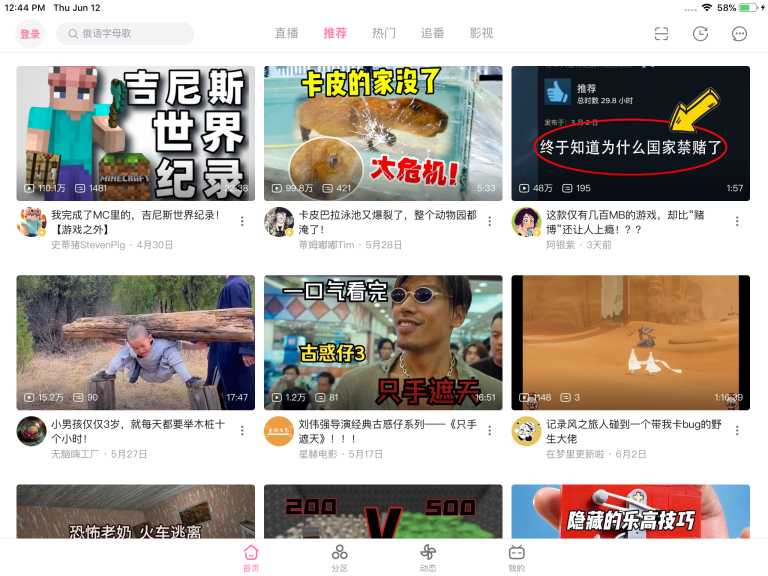Open the search box 俄语字母歌
Image resolution: width=768 pixels, height=576 pixels.
[125, 34]
